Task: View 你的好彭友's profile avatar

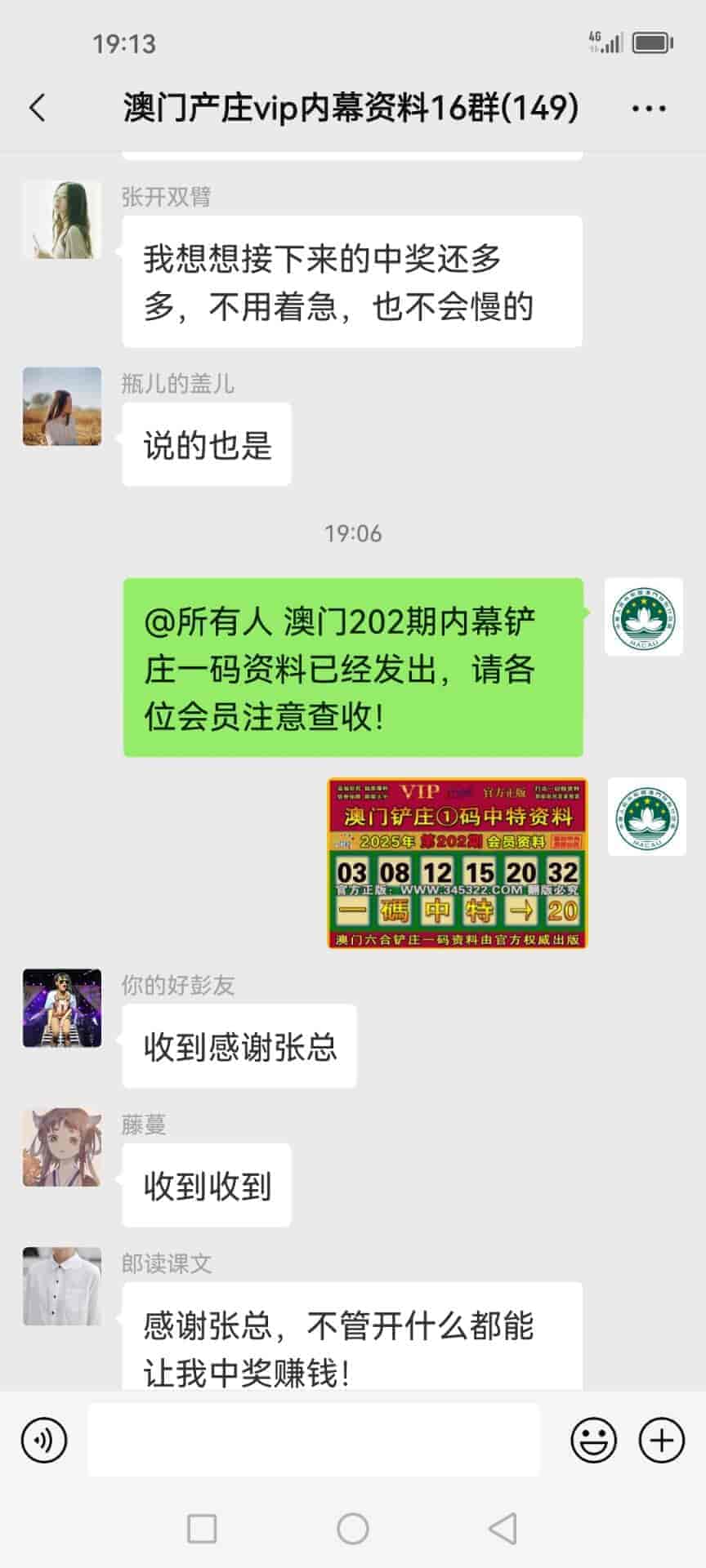Action: pos(62,1008)
